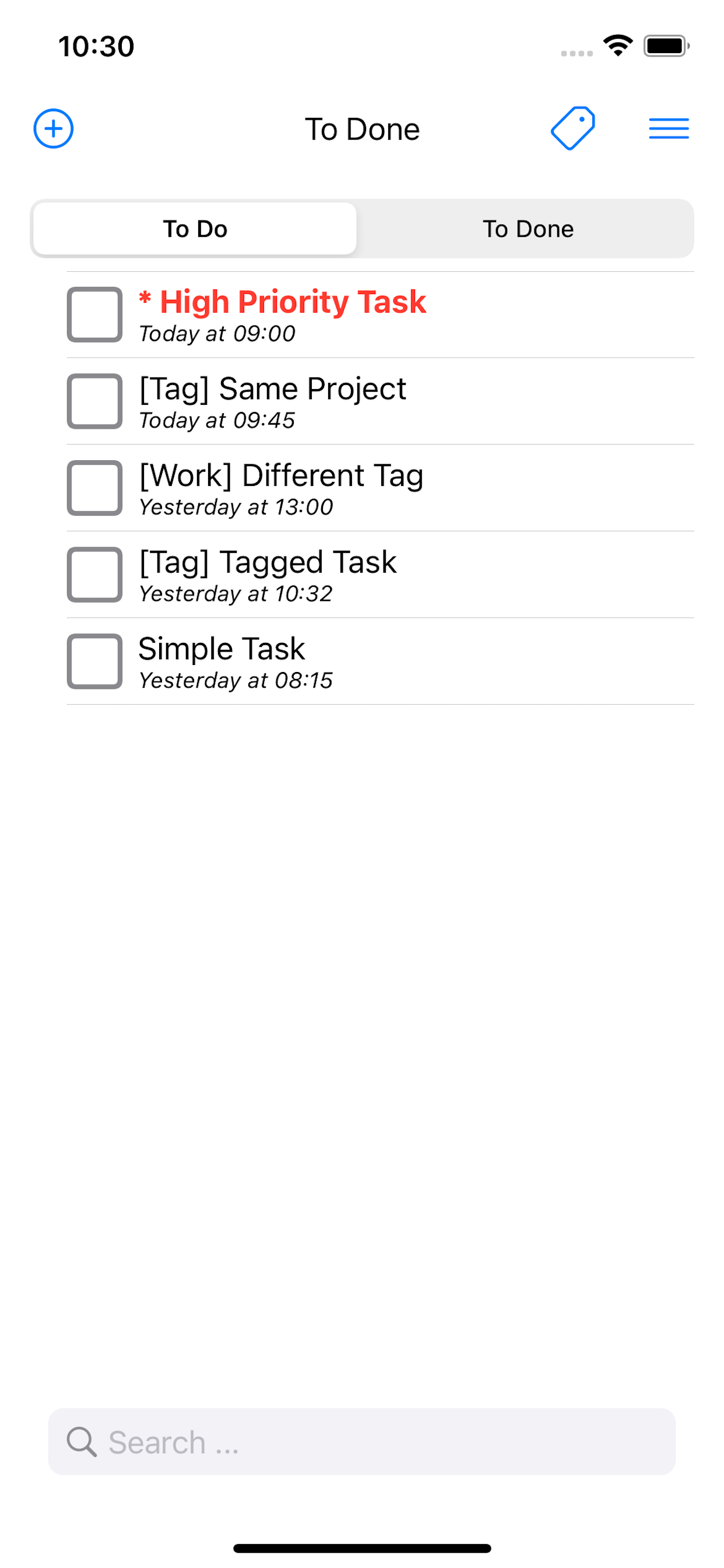The width and height of the screenshot is (724, 1568).
Task: Check the Simple Task box
Action: pos(95,661)
